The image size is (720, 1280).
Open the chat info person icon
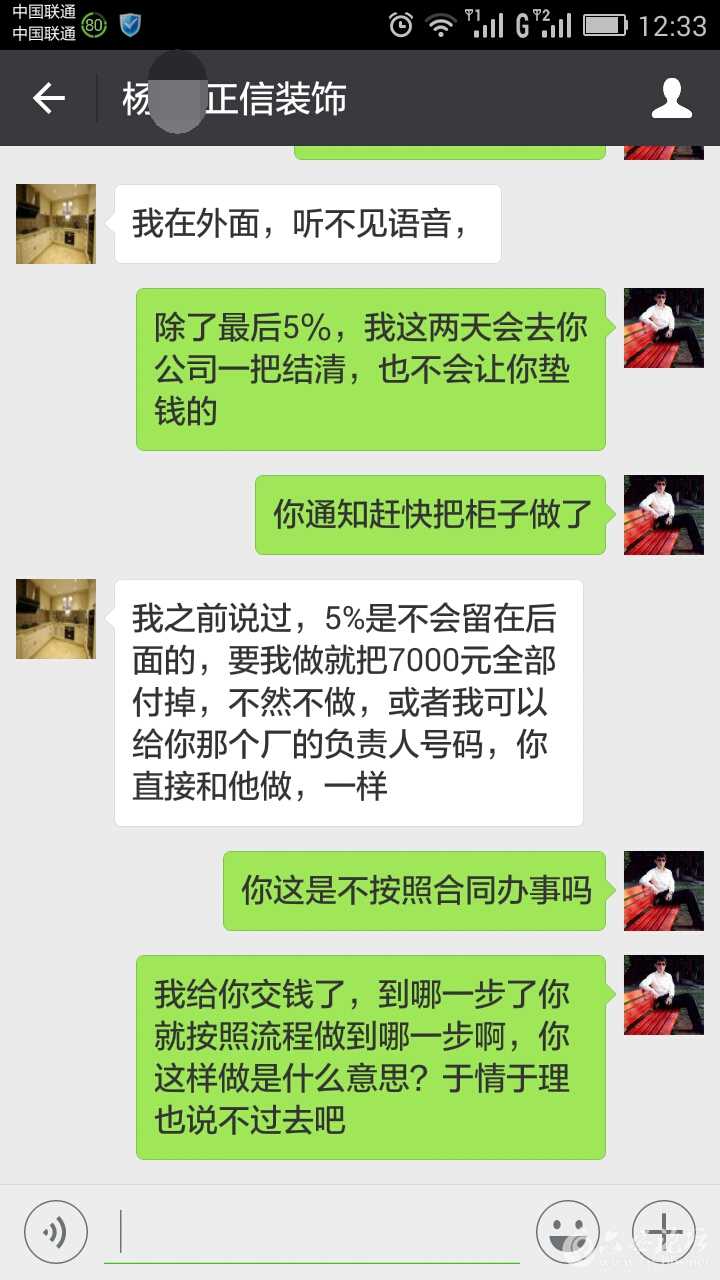pos(672,98)
